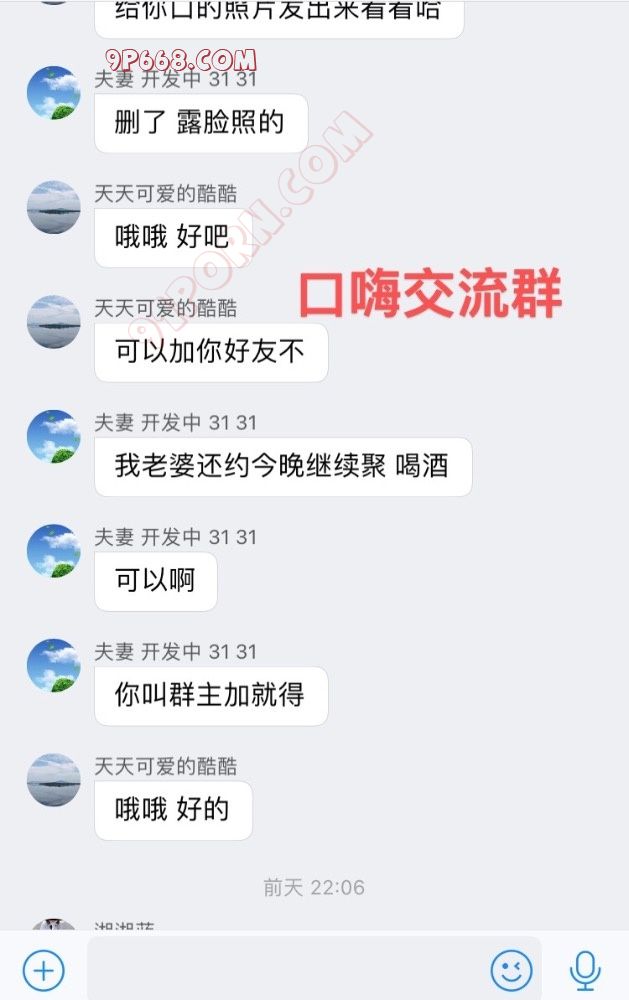Switch to voice input microphone
629x1000 pixels.
pyautogui.click(x=585, y=969)
